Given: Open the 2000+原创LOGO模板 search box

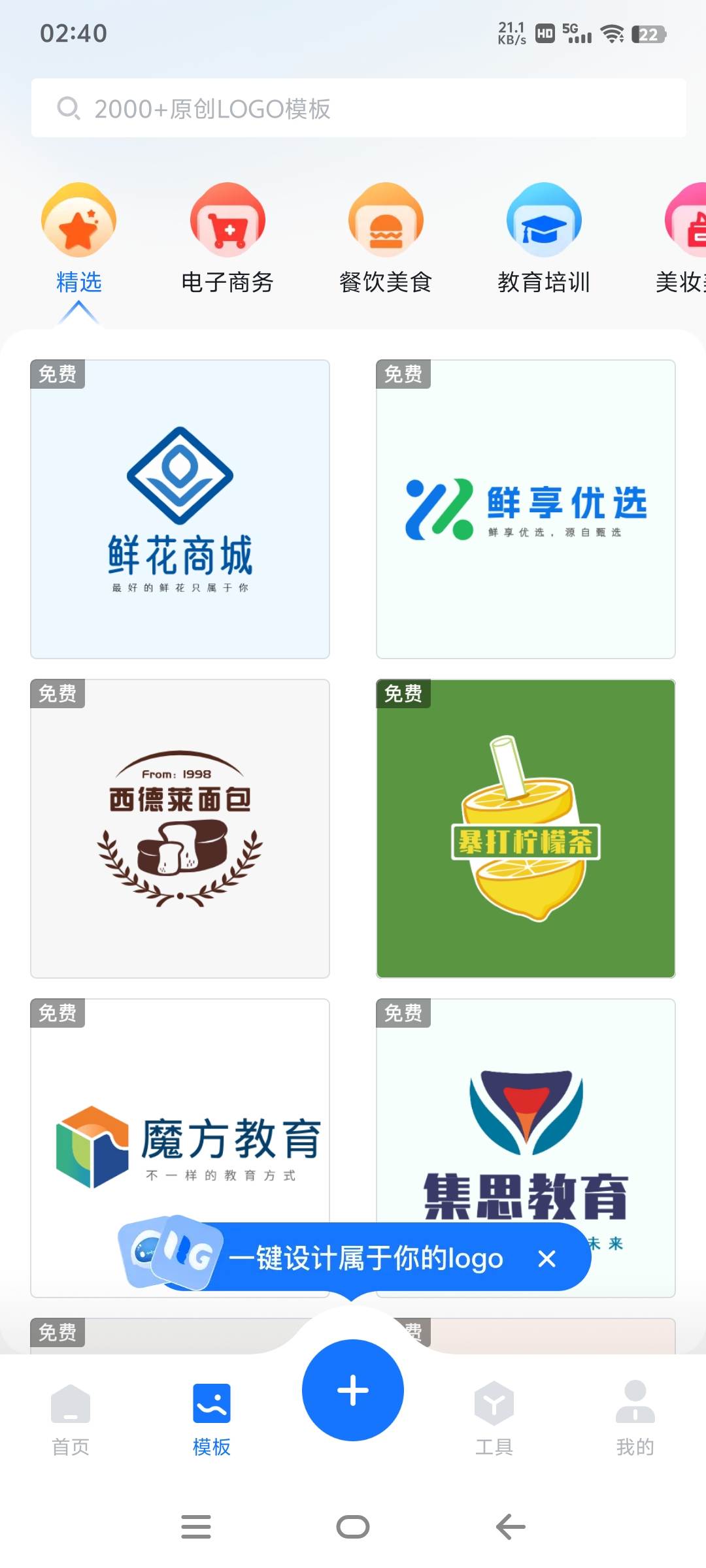Looking at the screenshot, I should click(x=358, y=108).
